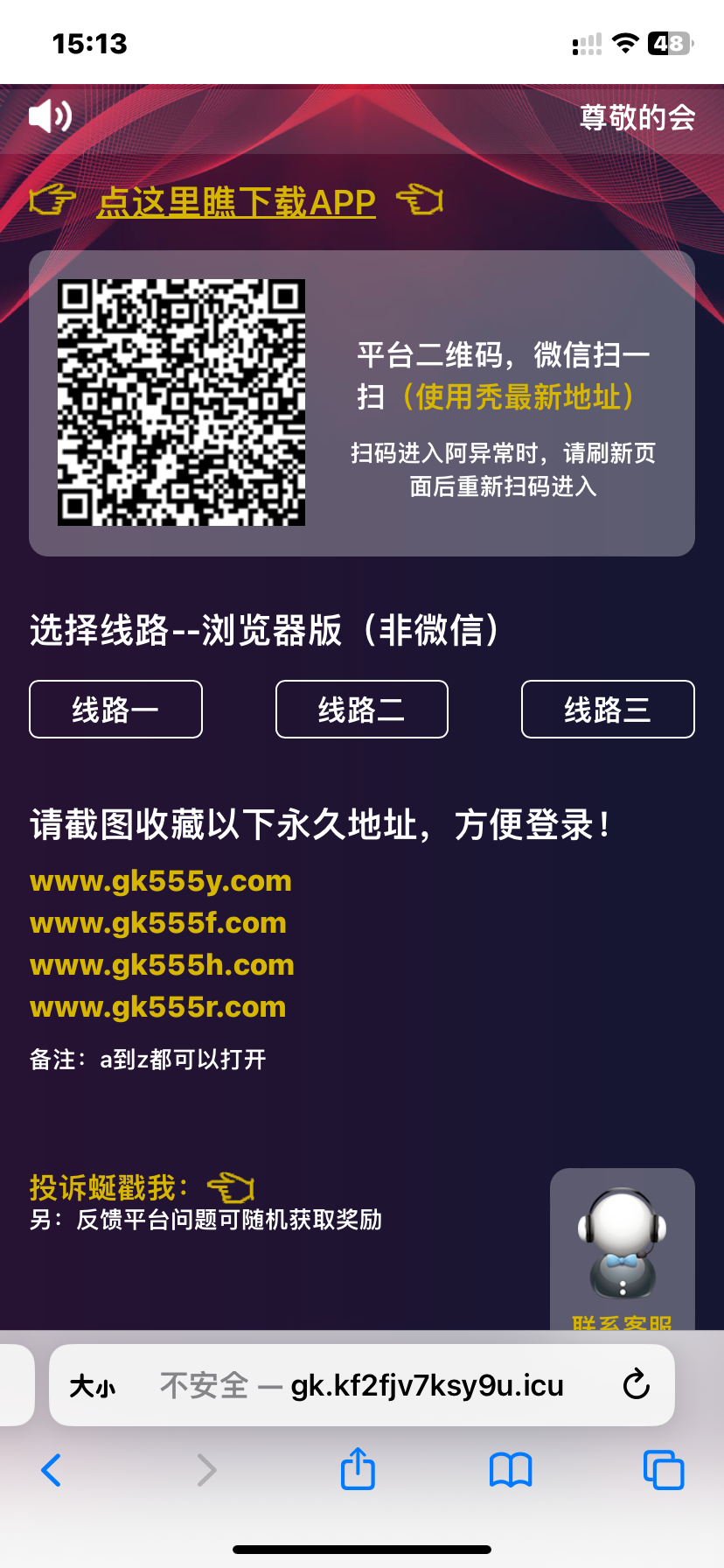Screen dimensions: 724x1568
Task: Select 线路二 browser route
Action: (x=361, y=709)
